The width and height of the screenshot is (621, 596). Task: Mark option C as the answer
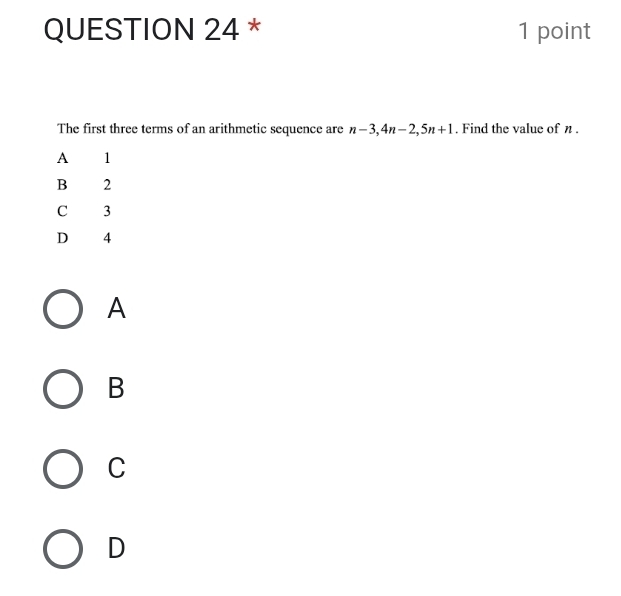(x=63, y=468)
